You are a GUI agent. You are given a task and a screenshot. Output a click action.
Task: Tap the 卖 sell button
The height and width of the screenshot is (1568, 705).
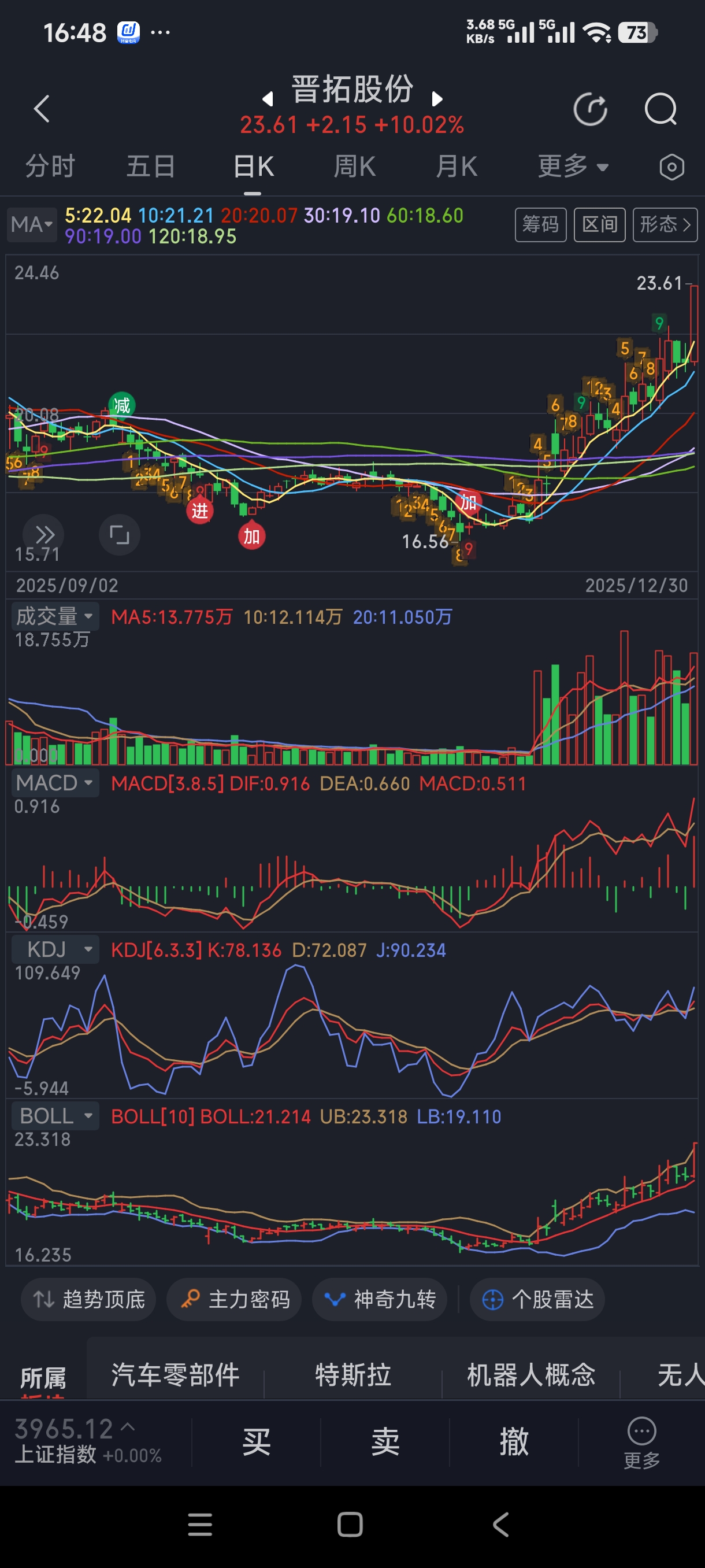pos(385,1441)
